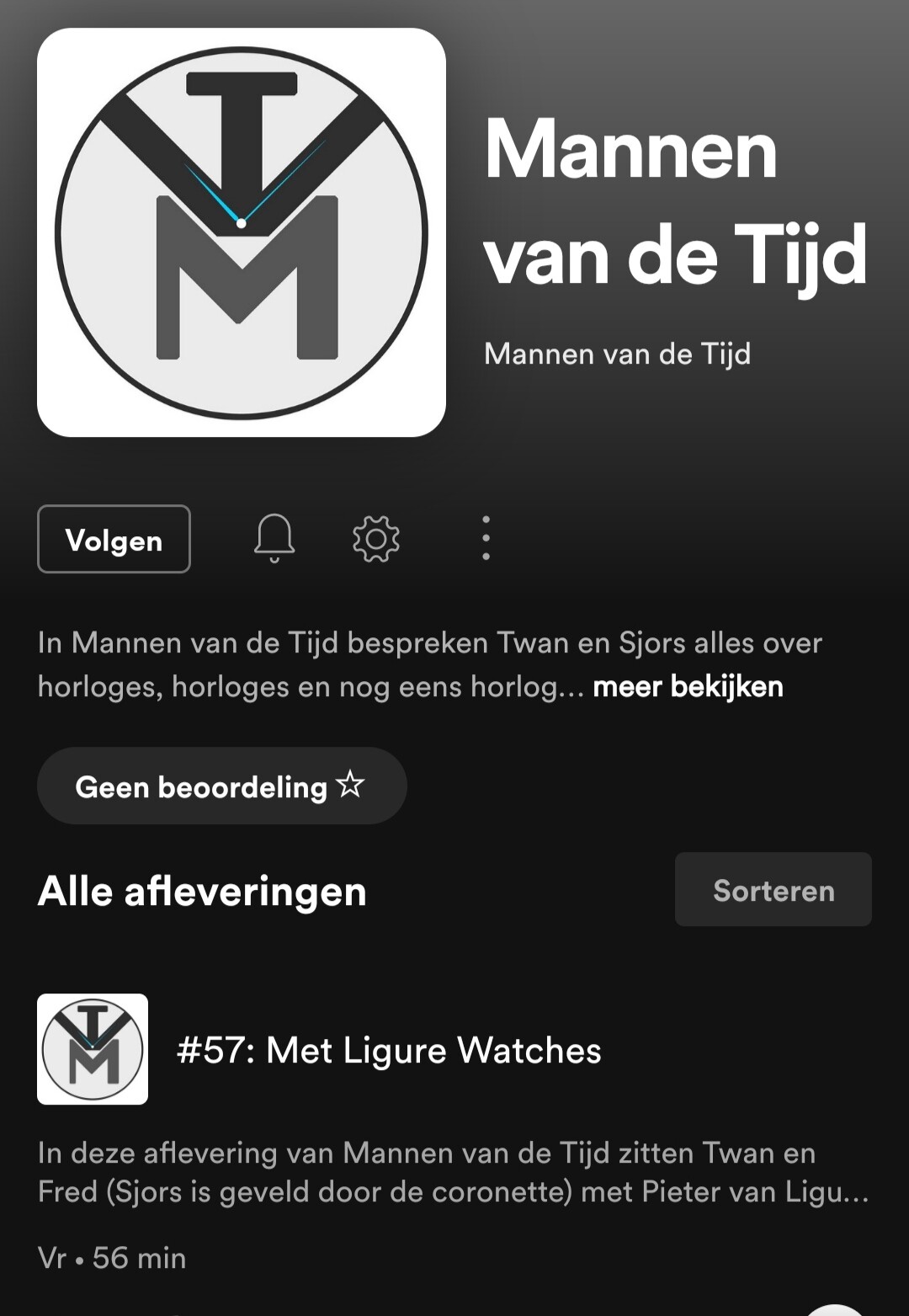
Task: Enable notifications with the bell icon
Action: point(274,538)
